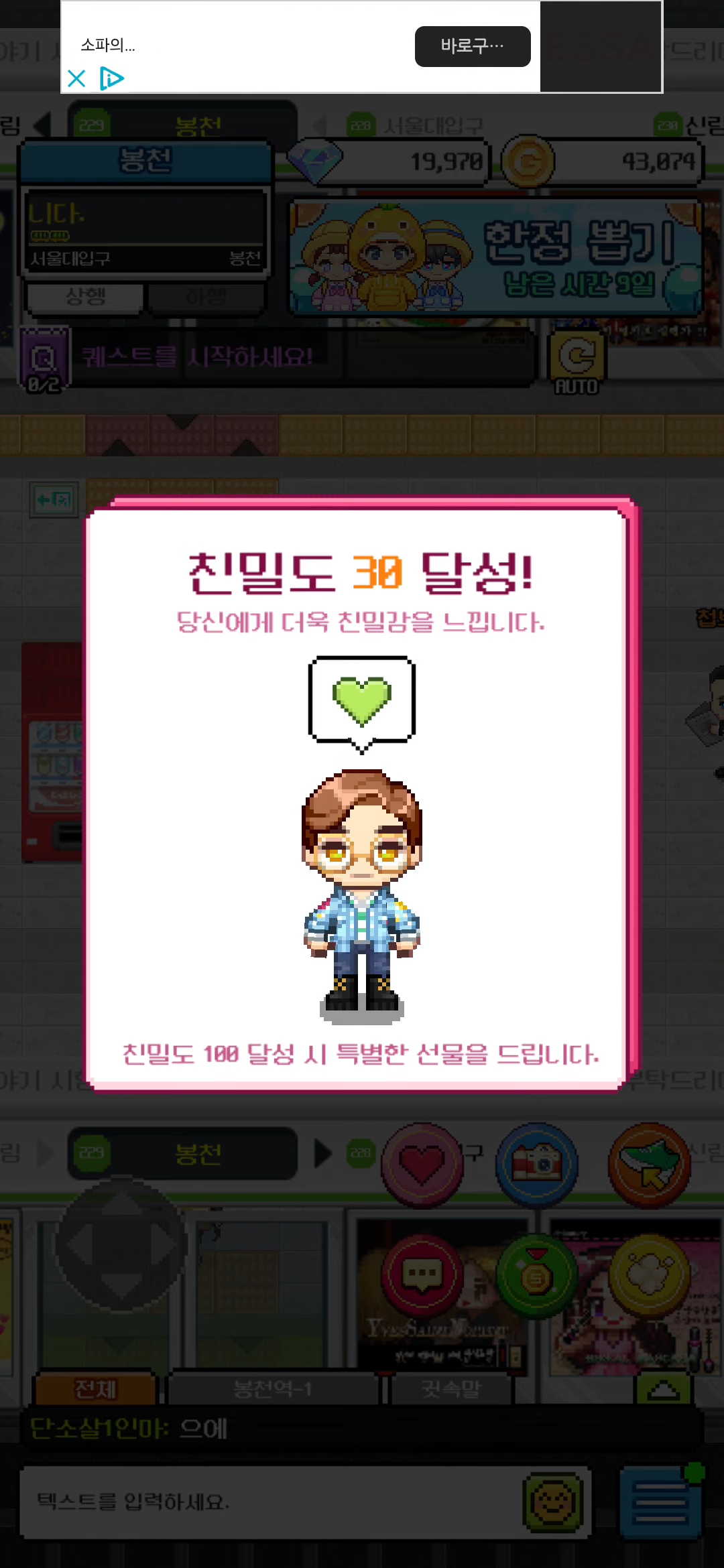Open the ad info triangle icon
Screen dimensions: 724x1568
111,78
